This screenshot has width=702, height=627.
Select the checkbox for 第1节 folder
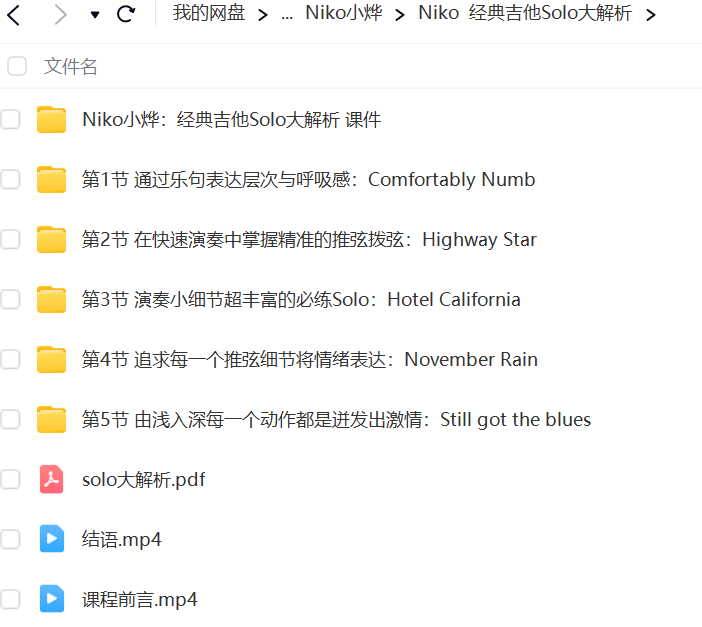(10, 180)
